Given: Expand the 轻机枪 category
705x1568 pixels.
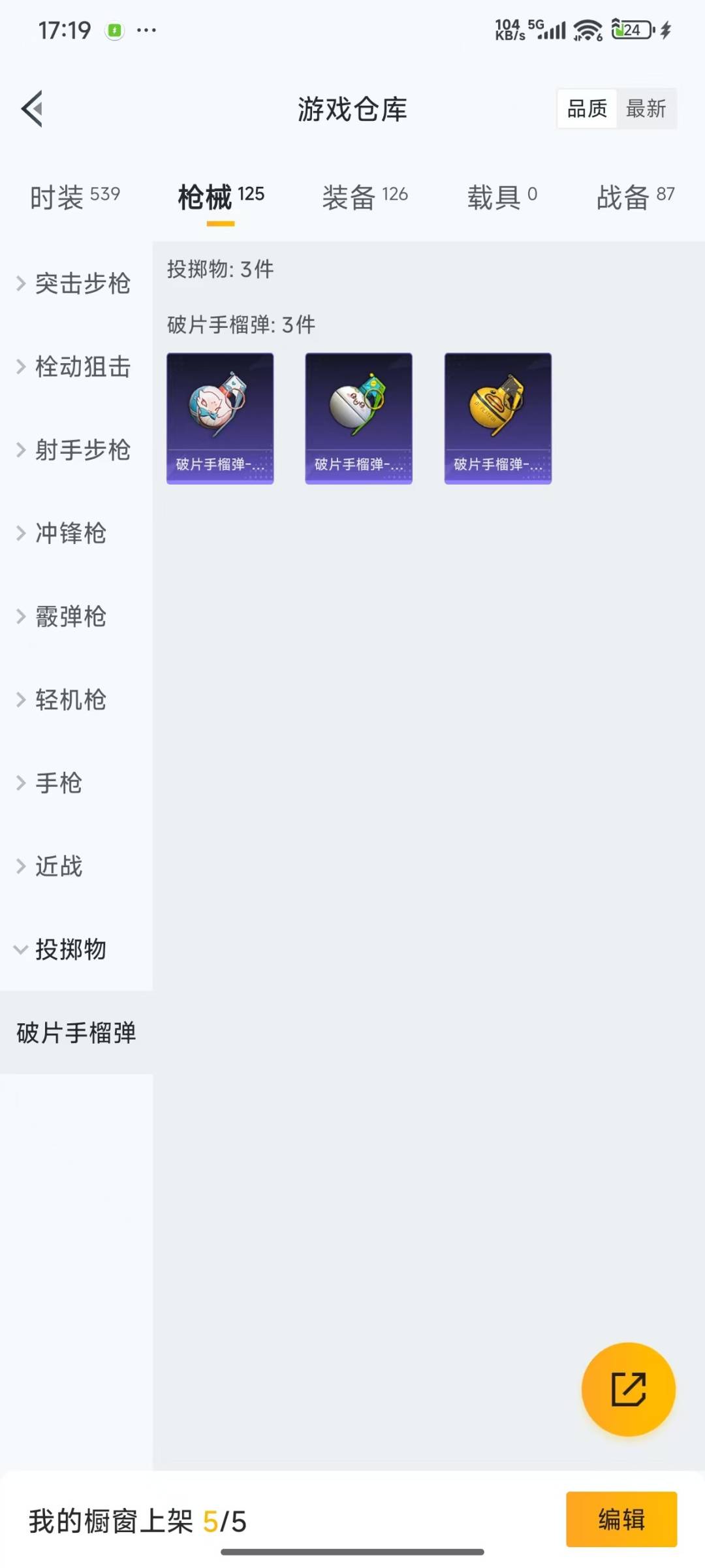Looking at the screenshot, I should [63, 699].
